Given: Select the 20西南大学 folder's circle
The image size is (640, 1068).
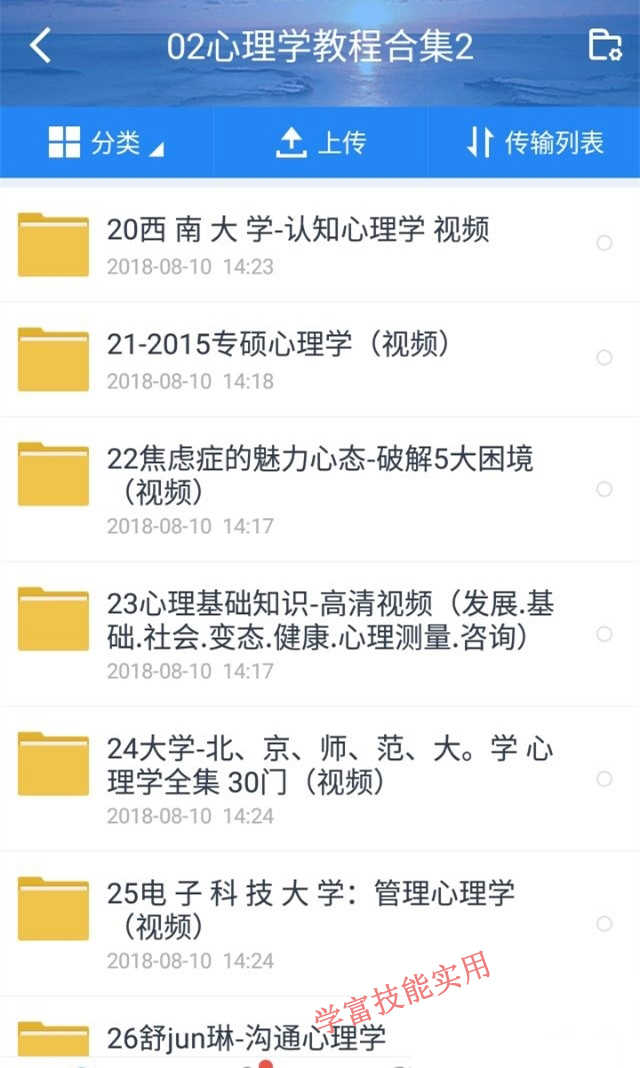Looking at the screenshot, I should [604, 243].
